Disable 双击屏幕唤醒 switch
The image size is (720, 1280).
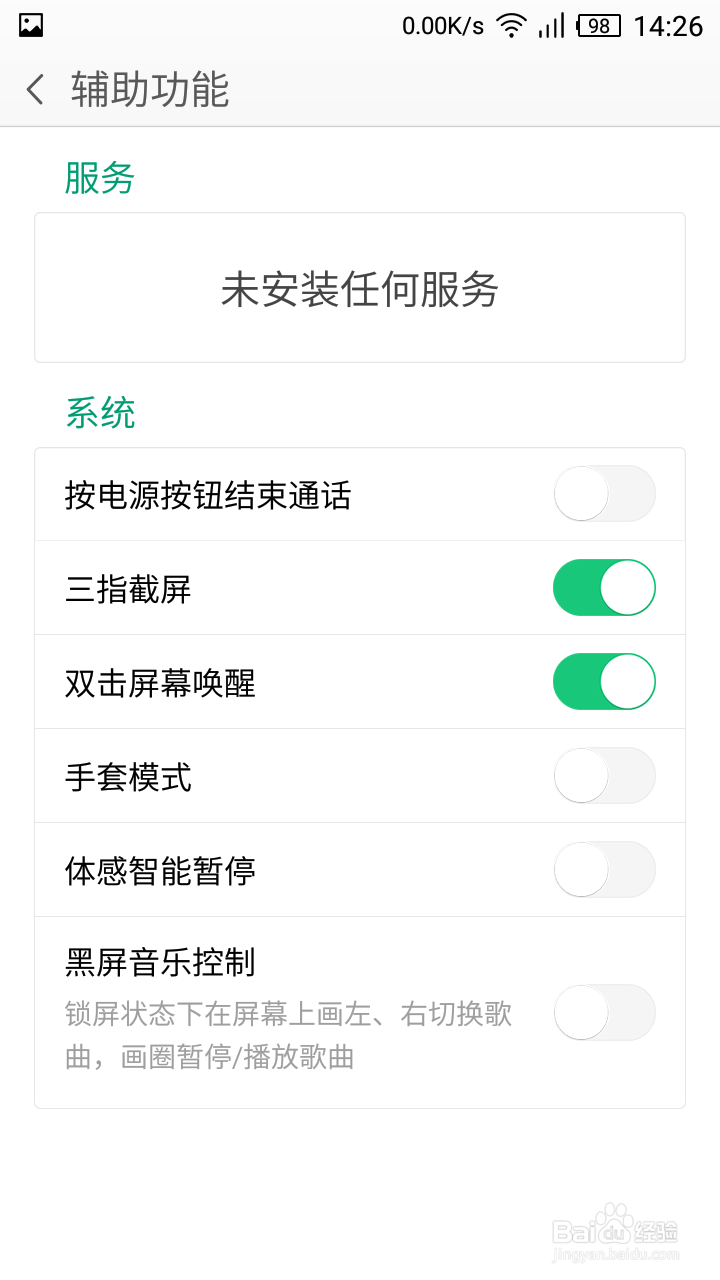click(x=604, y=682)
